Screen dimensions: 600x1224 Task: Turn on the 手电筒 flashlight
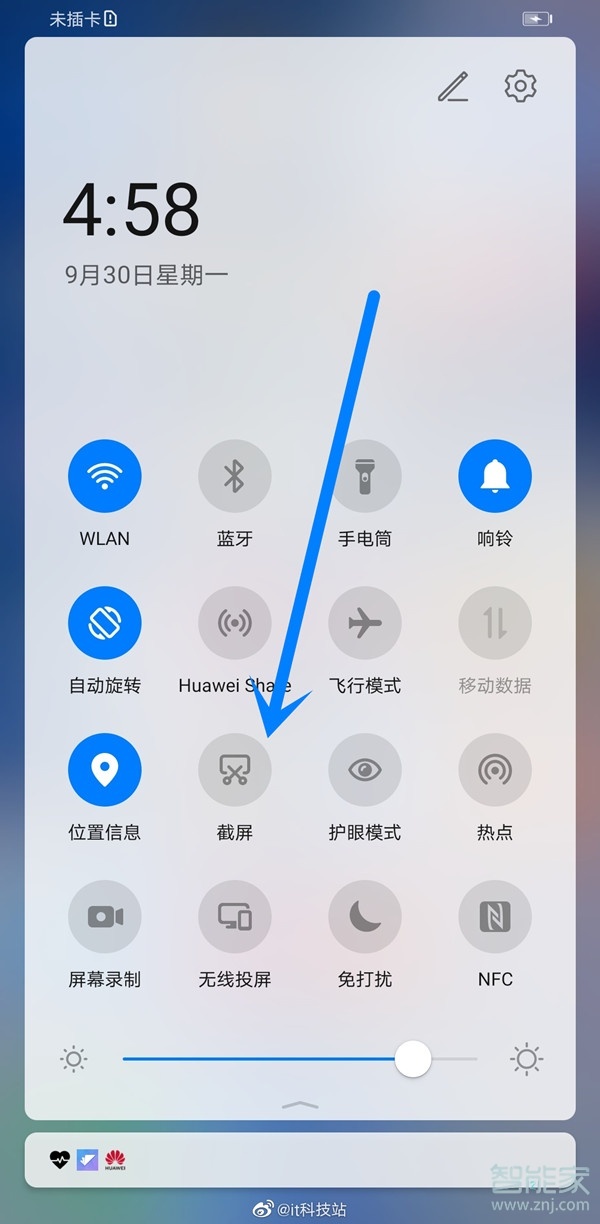click(x=365, y=476)
